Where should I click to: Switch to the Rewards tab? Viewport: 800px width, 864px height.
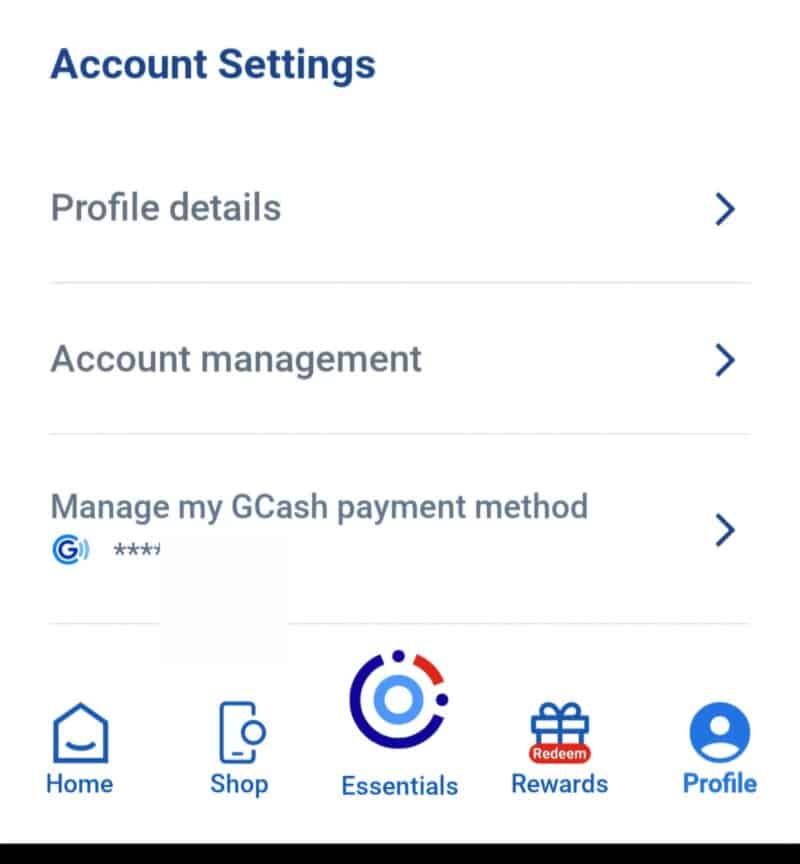coord(559,749)
